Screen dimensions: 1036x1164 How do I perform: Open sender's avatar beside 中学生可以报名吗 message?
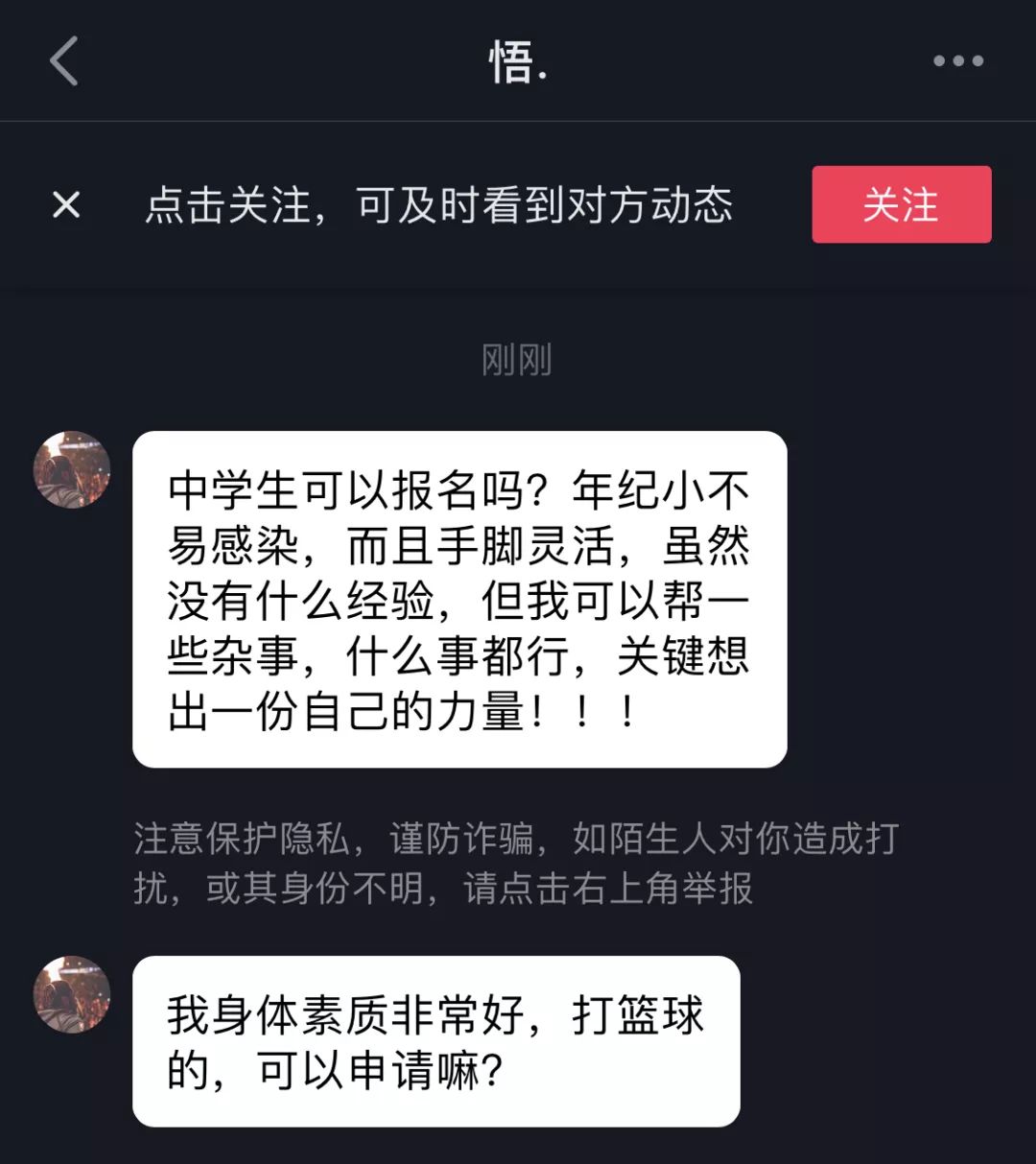point(72,469)
